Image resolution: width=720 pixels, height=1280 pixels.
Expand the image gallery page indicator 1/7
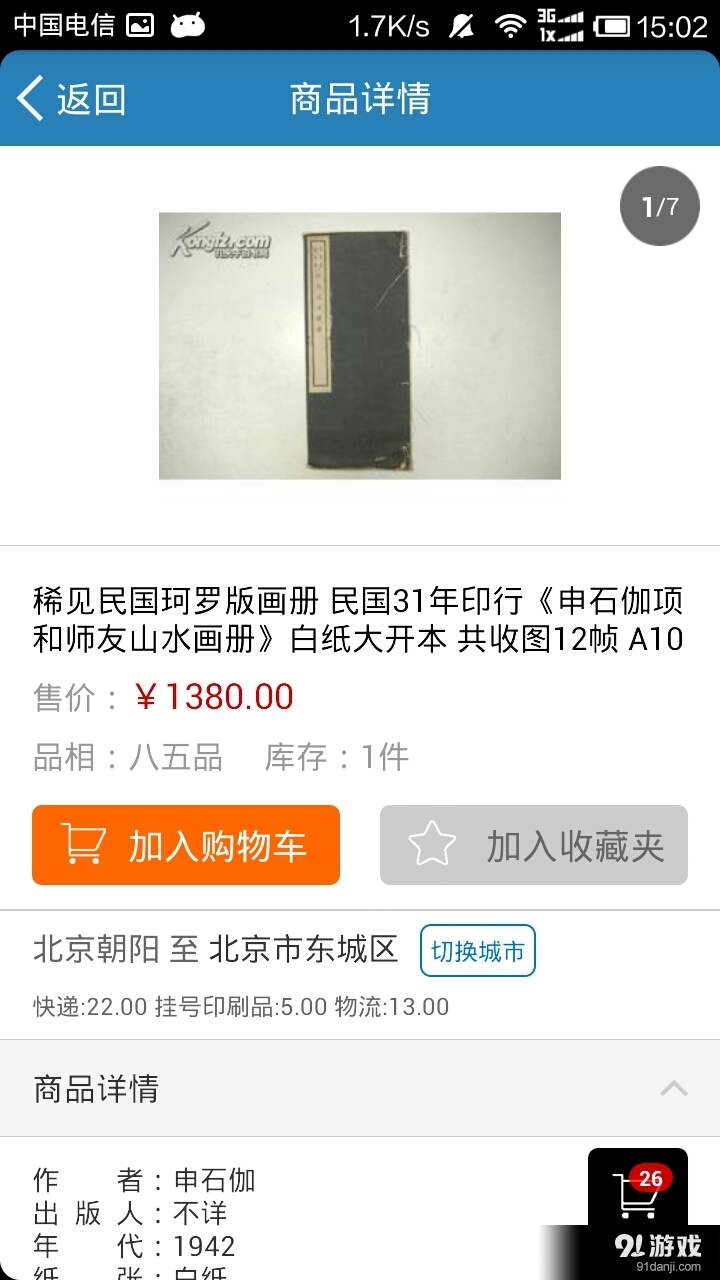coord(657,206)
